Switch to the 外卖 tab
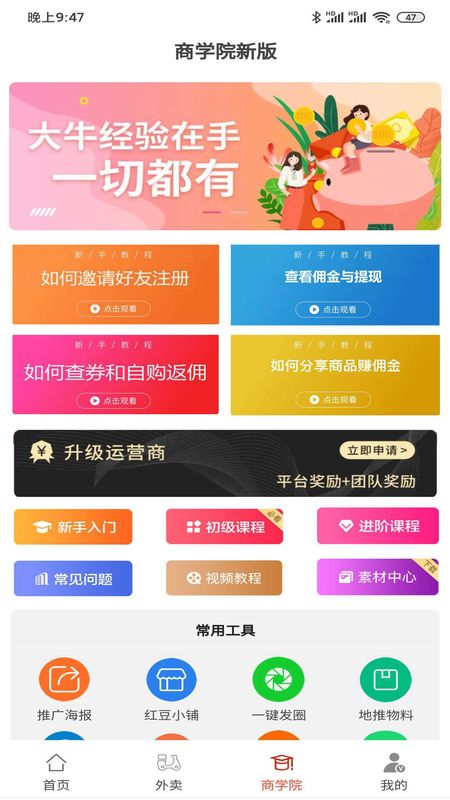Screen dimensions: 450x800 169,771
